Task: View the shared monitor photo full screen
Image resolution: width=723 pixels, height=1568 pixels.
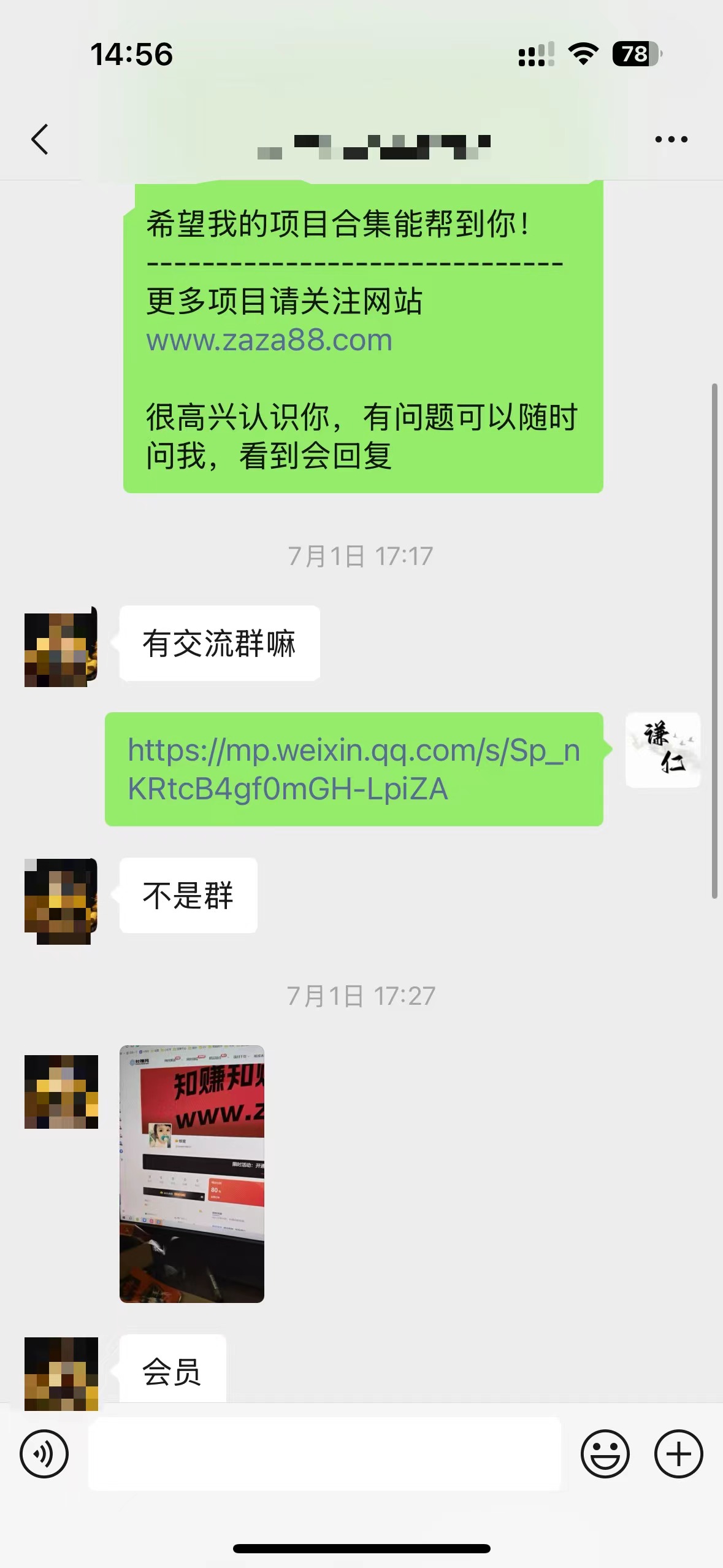Action: (193, 1172)
